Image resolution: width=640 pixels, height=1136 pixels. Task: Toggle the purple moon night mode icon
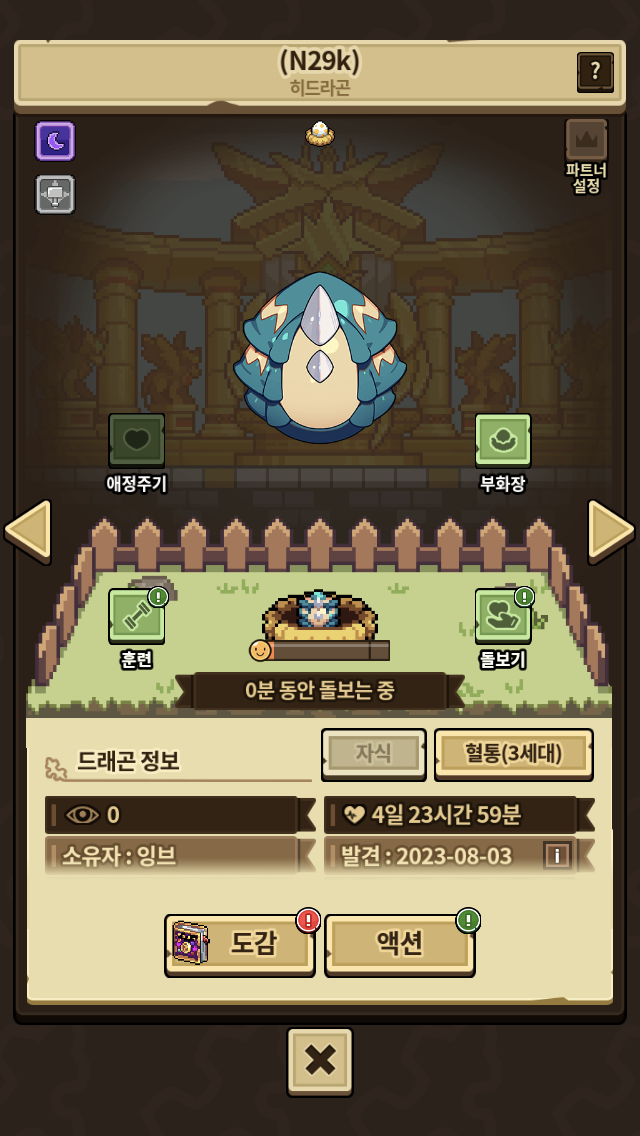(55, 141)
